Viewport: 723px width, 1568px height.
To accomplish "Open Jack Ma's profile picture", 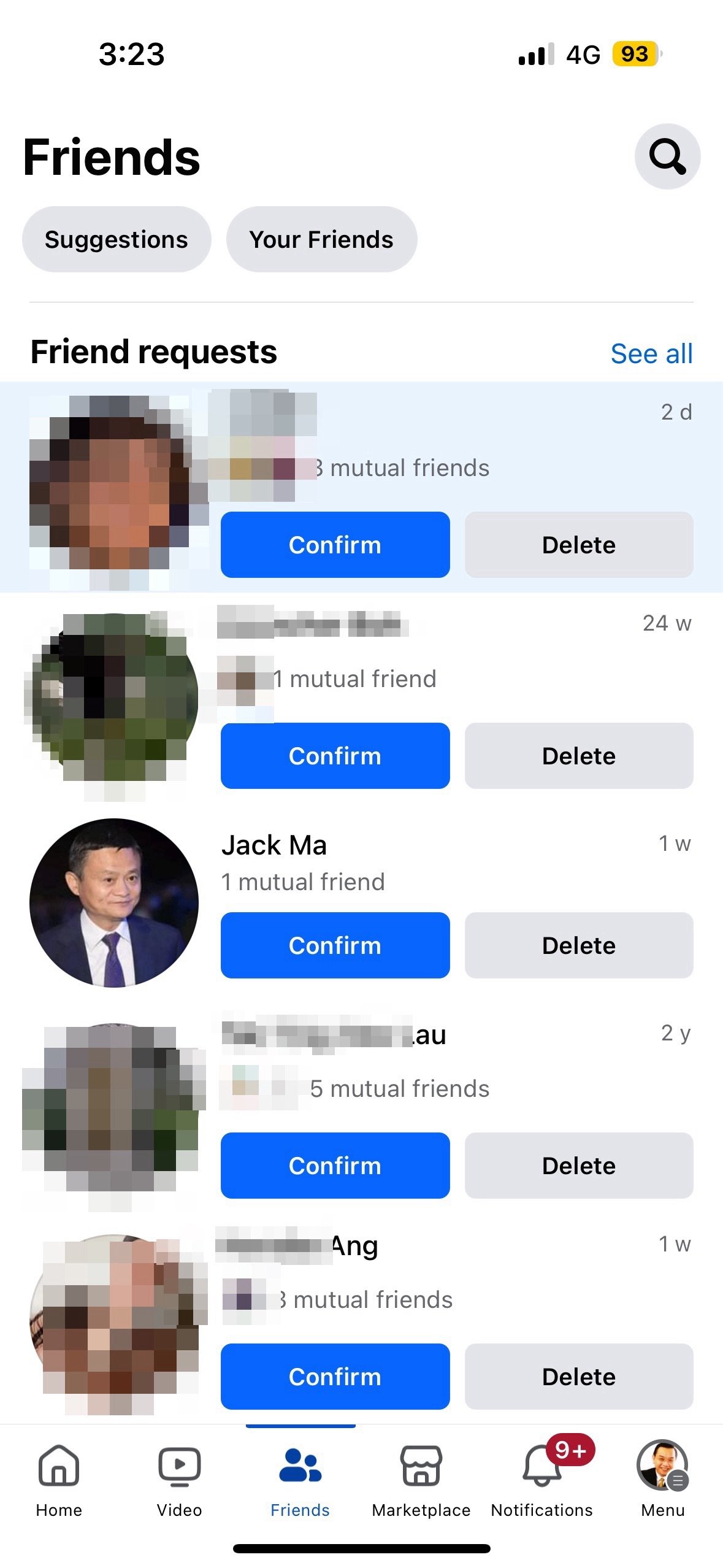I will pyautogui.click(x=114, y=902).
